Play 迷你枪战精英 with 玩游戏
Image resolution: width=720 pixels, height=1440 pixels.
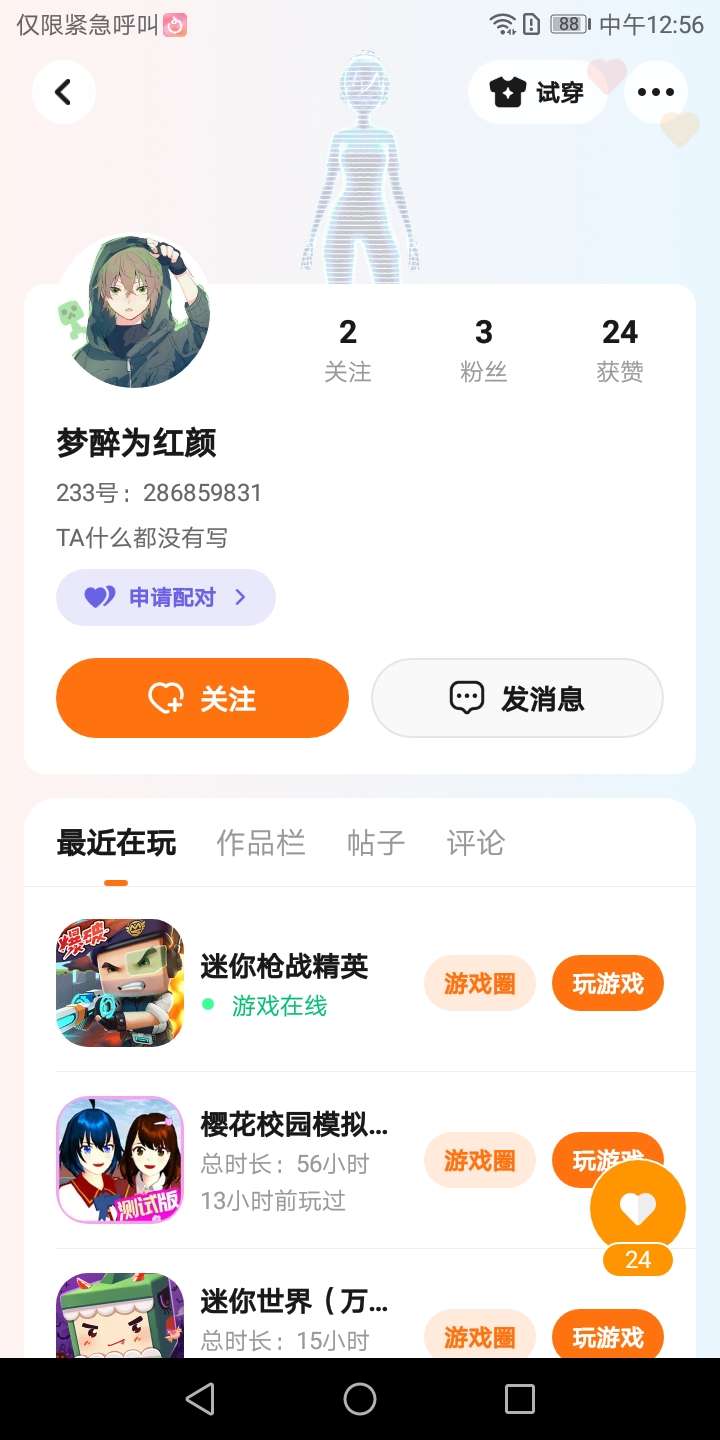pos(607,984)
